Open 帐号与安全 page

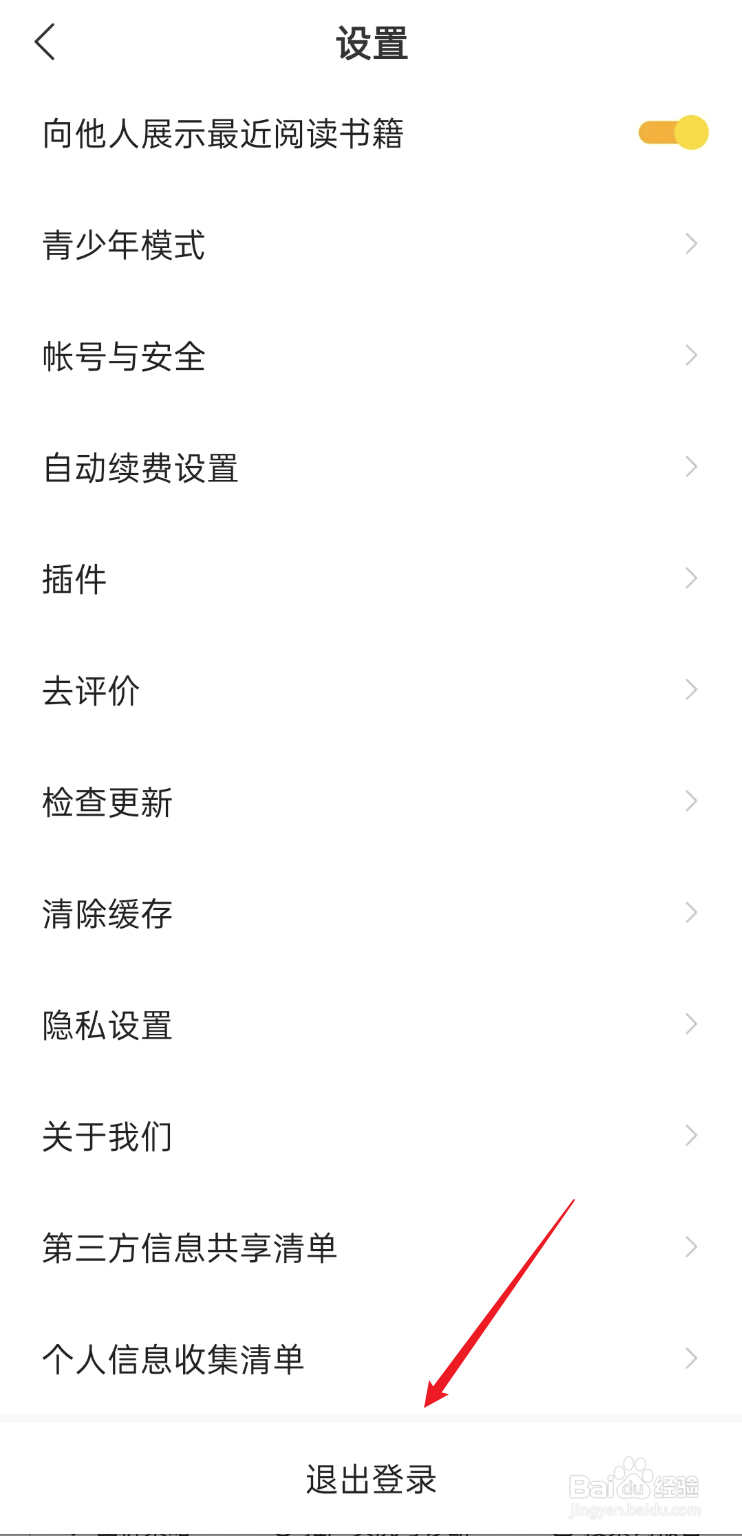click(124, 355)
